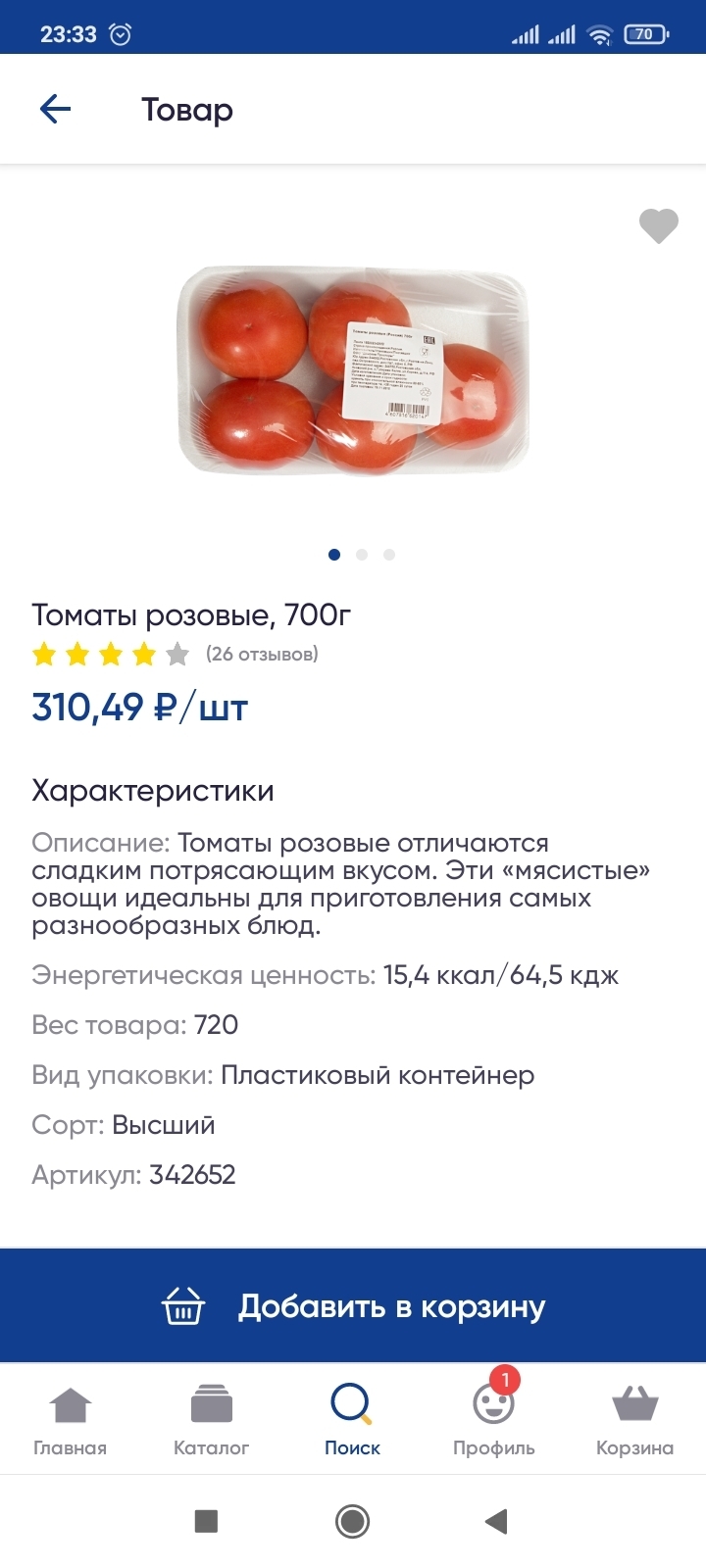Switch to the Главная tab
Screen dimensions: 706x1568
click(70, 1420)
